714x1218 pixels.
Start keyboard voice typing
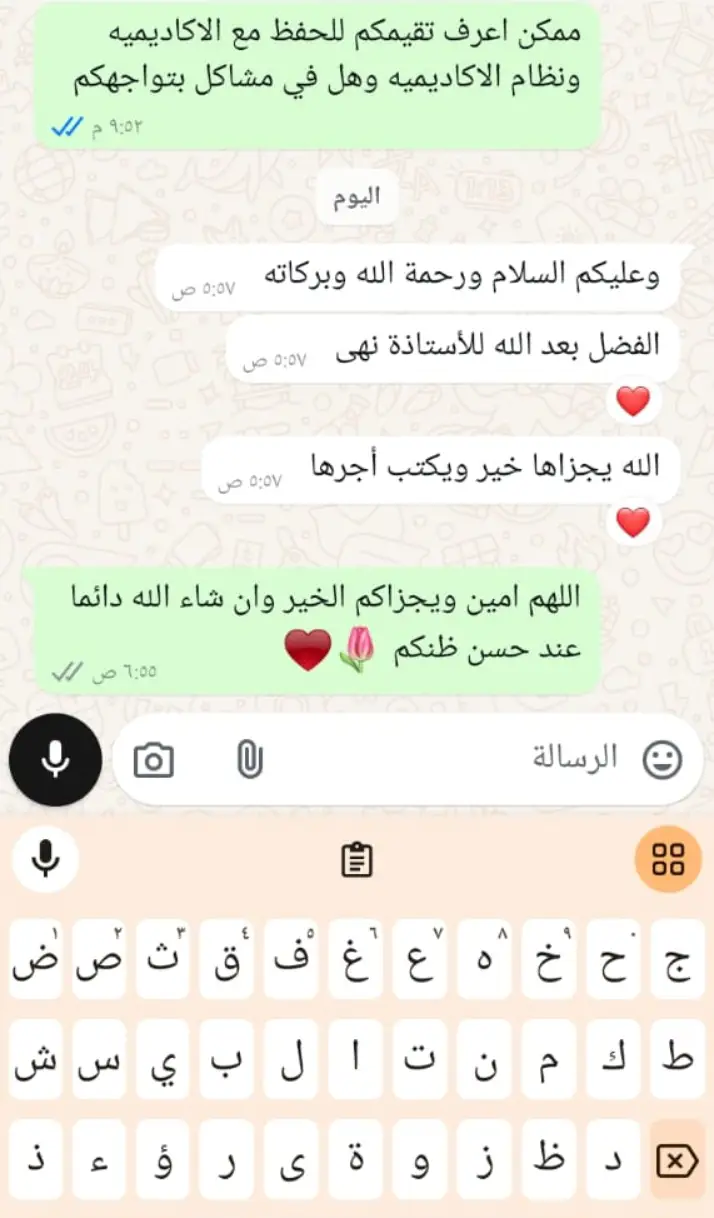click(x=46, y=859)
